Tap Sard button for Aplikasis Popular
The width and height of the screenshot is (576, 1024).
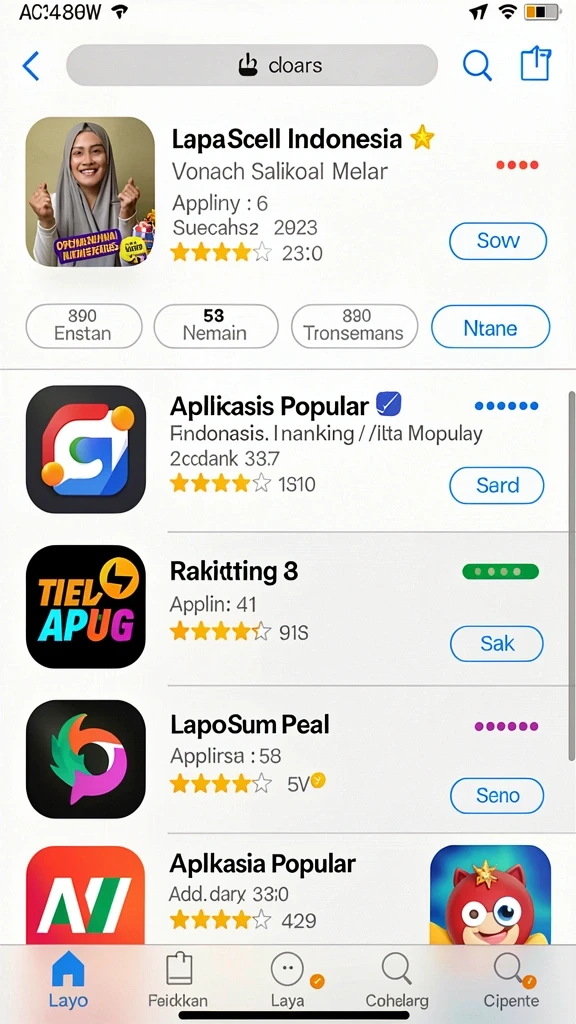pos(497,485)
